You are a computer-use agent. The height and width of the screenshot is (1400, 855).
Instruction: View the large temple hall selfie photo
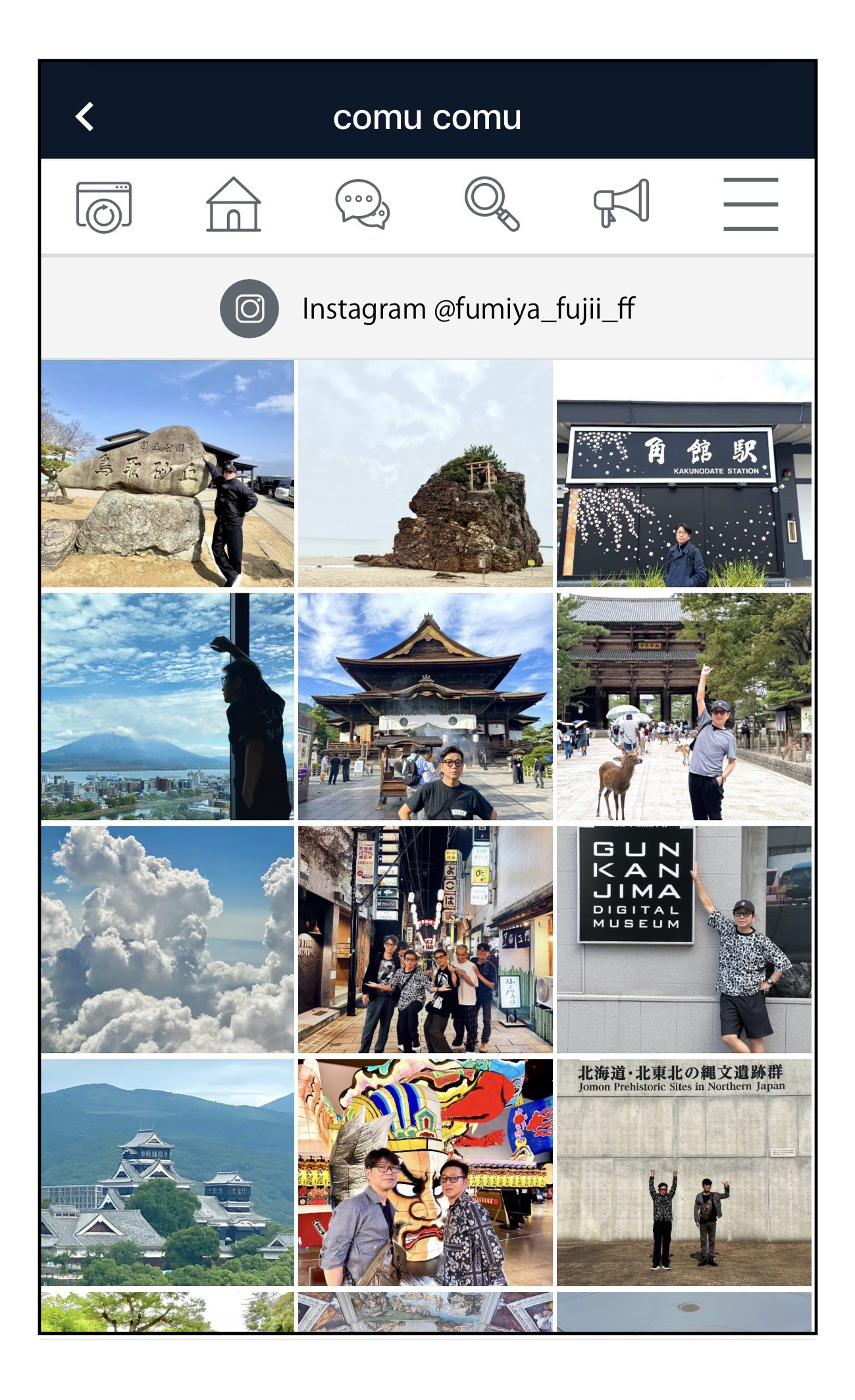[x=425, y=706]
